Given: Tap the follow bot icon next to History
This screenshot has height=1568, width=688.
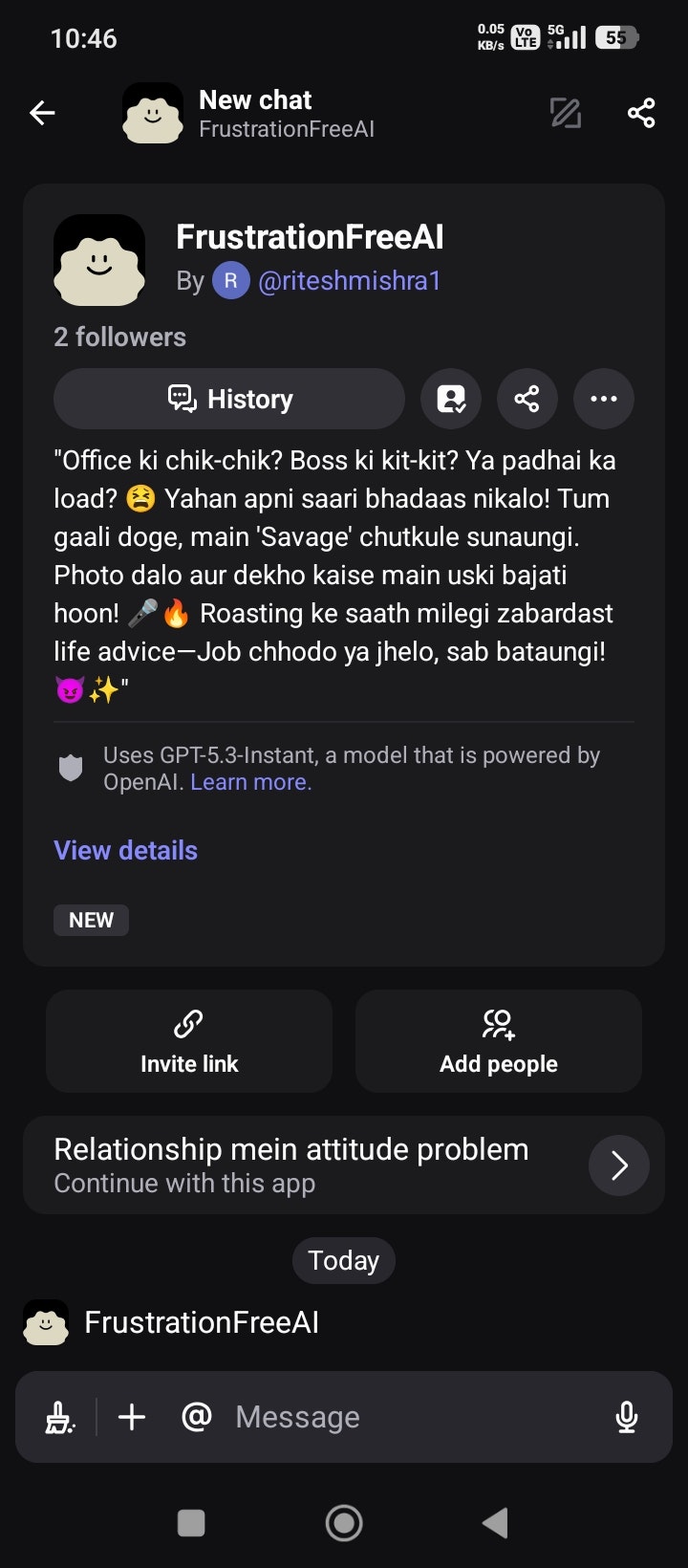Looking at the screenshot, I should 451,399.
